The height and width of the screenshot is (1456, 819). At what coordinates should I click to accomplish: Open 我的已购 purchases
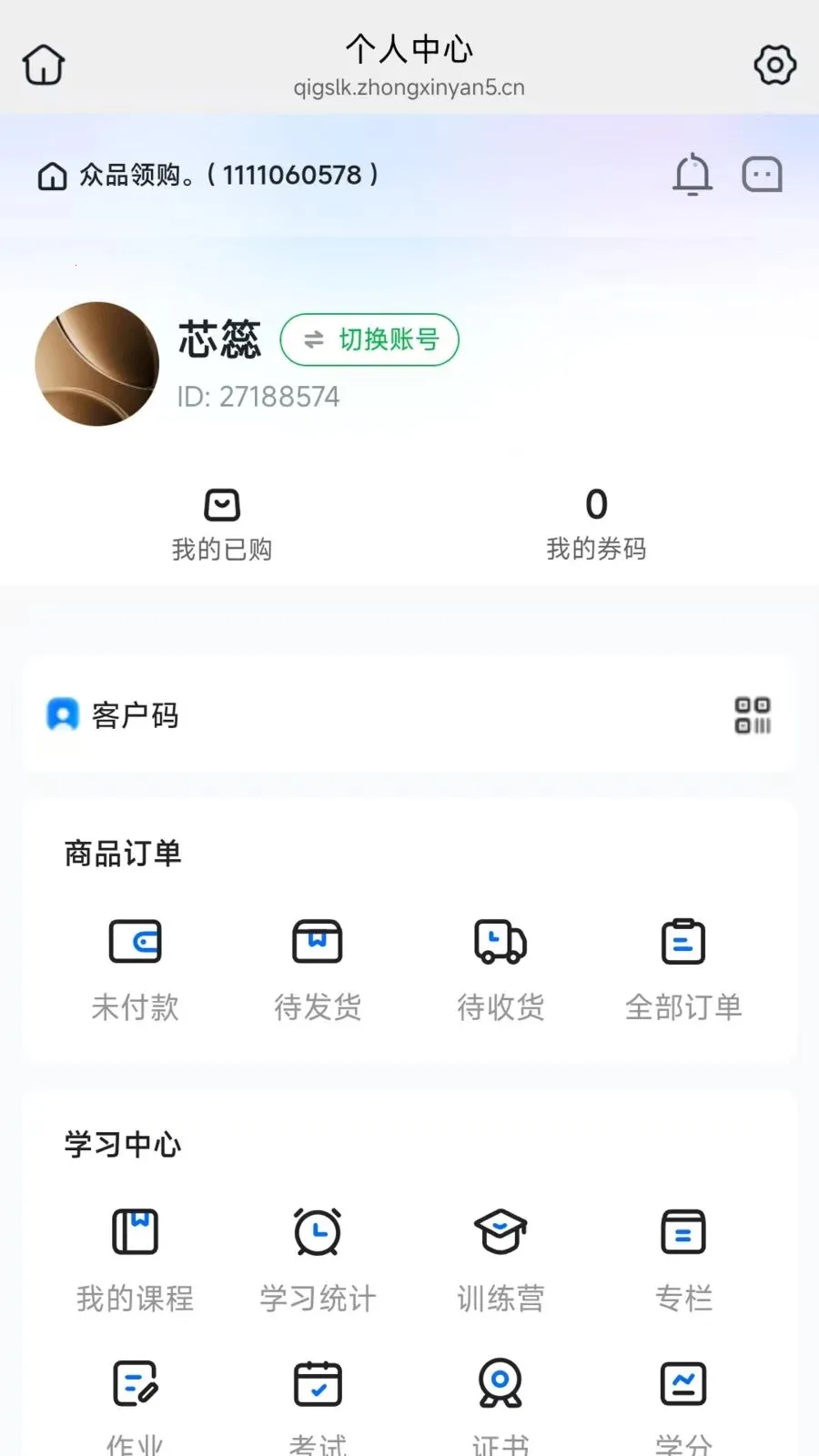tap(222, 525)
